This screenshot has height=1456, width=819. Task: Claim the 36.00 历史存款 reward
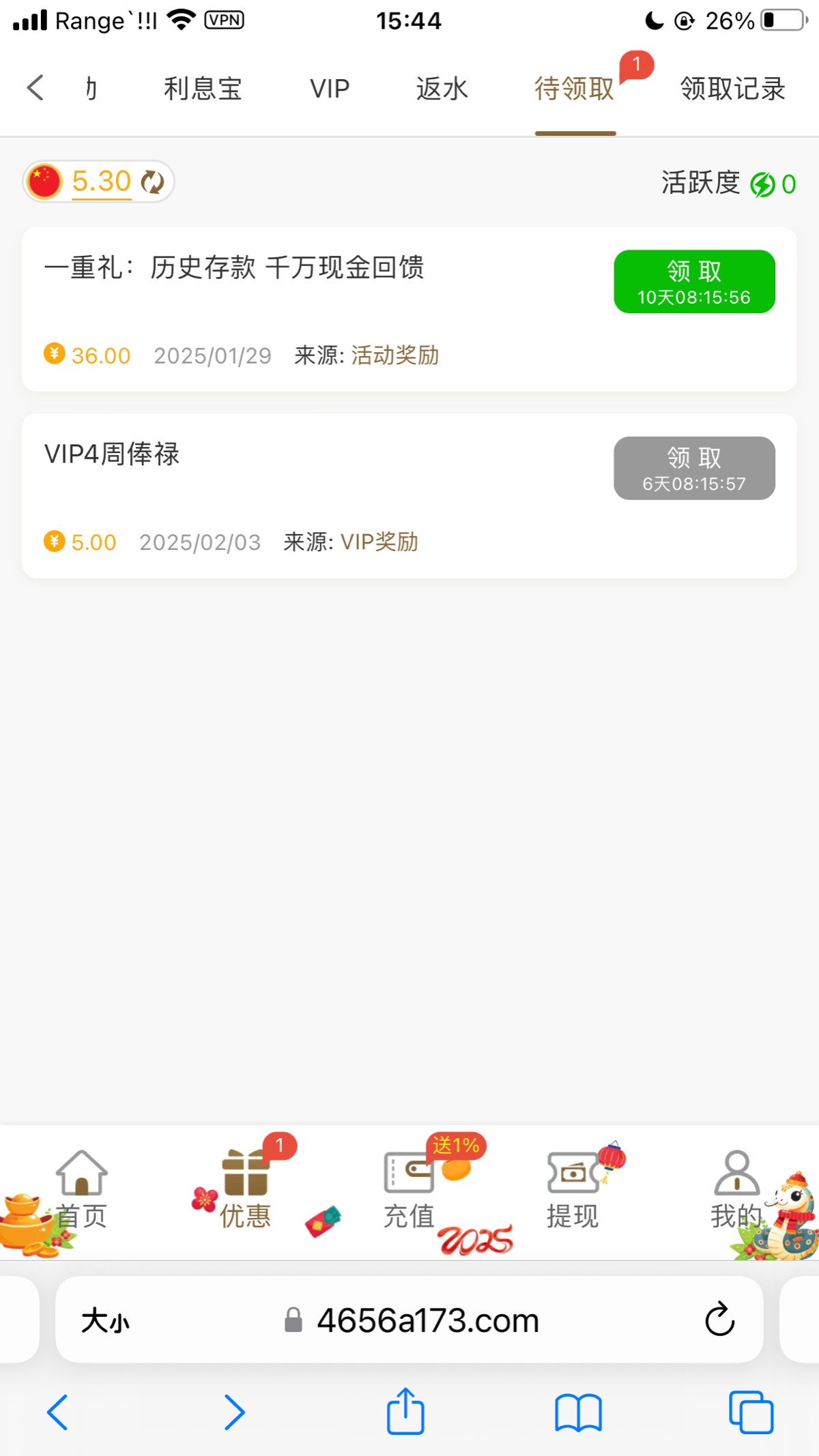[694, 282]
